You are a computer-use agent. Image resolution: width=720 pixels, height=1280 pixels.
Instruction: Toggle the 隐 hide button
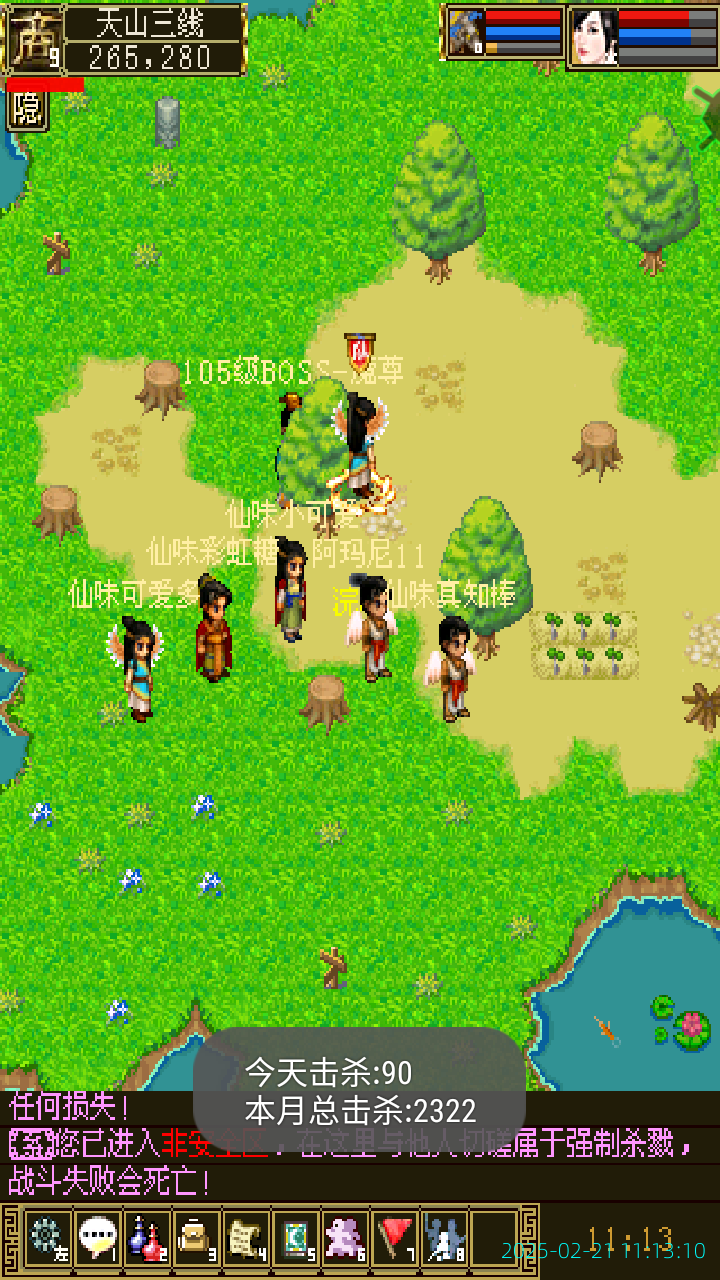coord(27,108)
